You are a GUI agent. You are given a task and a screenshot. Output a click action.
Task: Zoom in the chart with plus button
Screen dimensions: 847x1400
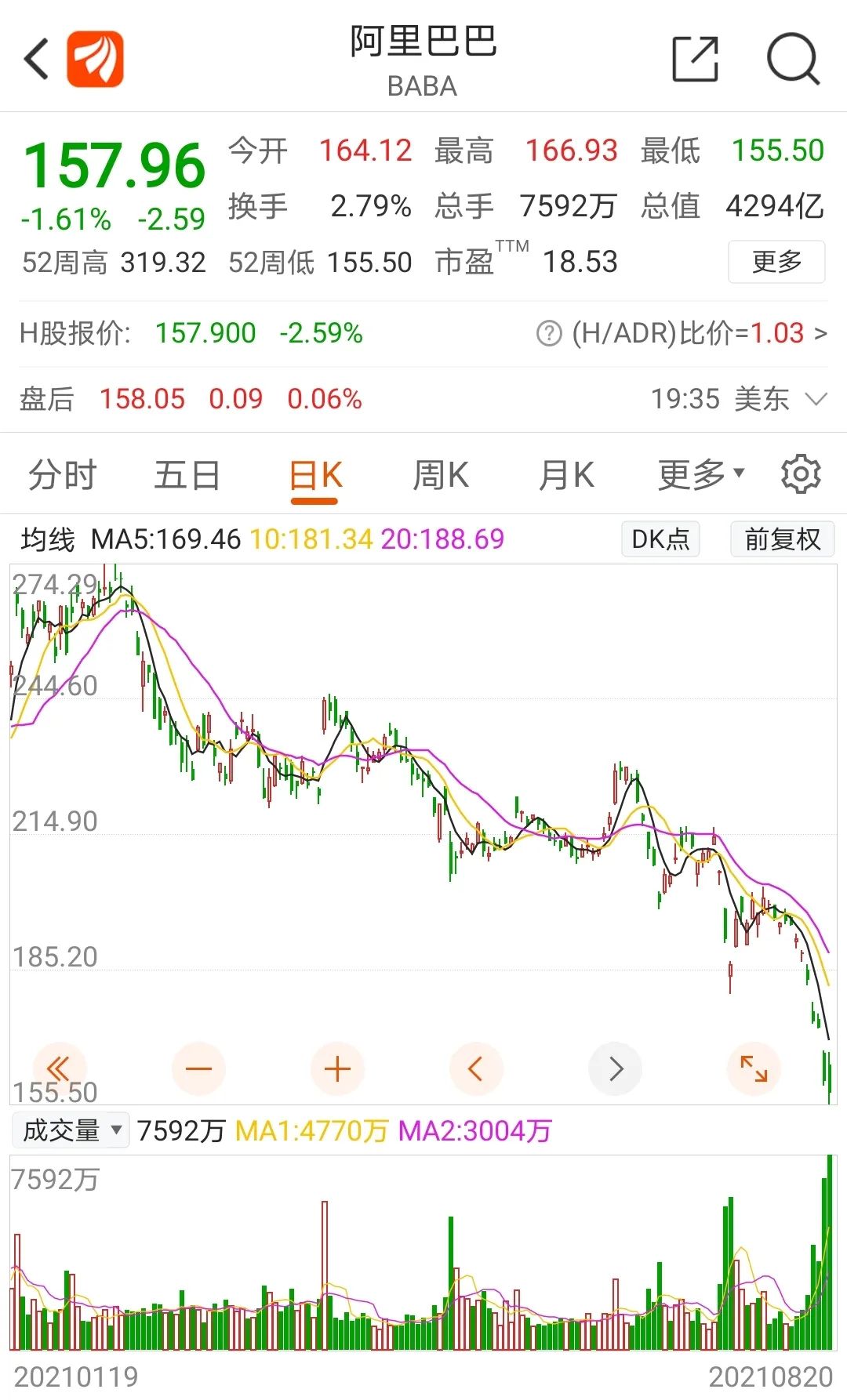tap(337, 1068)
